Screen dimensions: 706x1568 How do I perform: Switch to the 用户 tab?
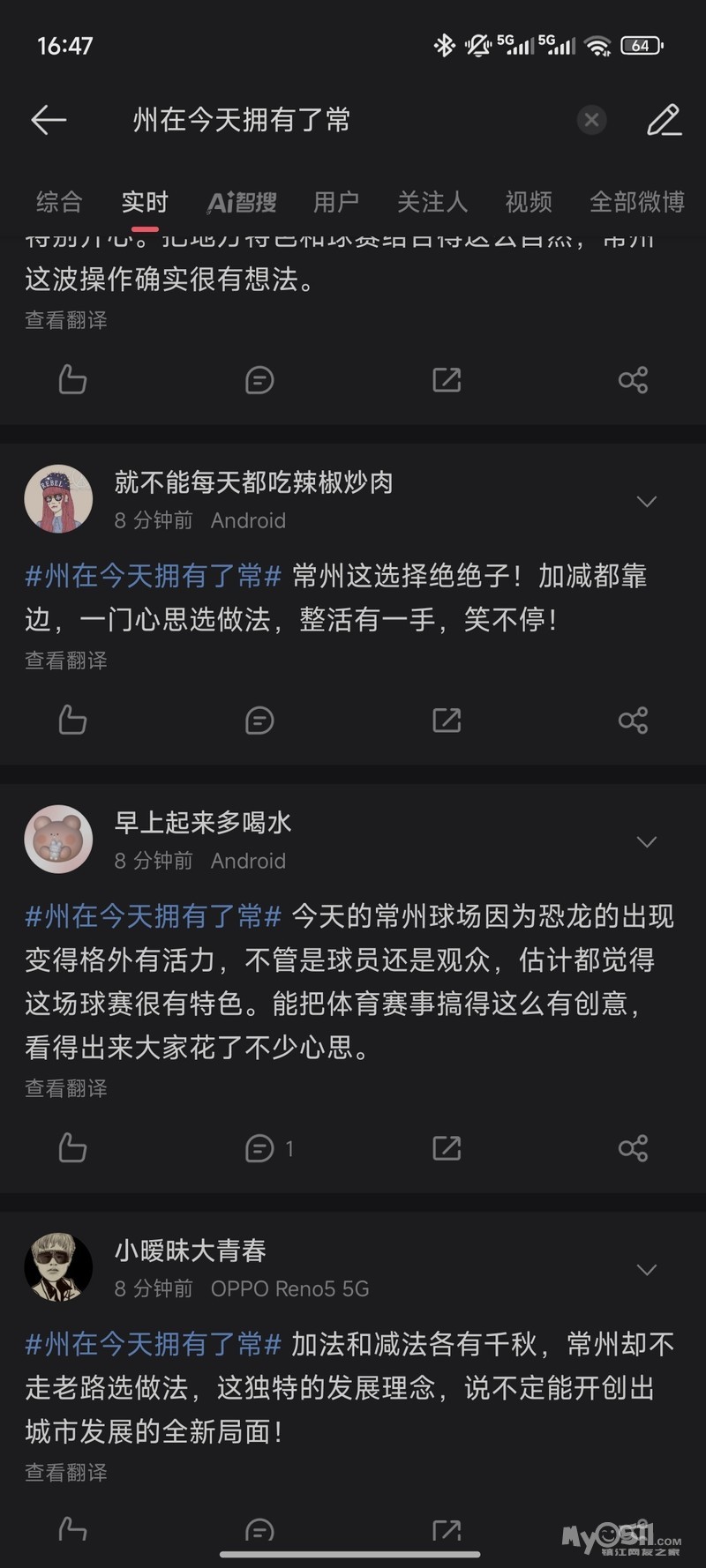(336, 203)
